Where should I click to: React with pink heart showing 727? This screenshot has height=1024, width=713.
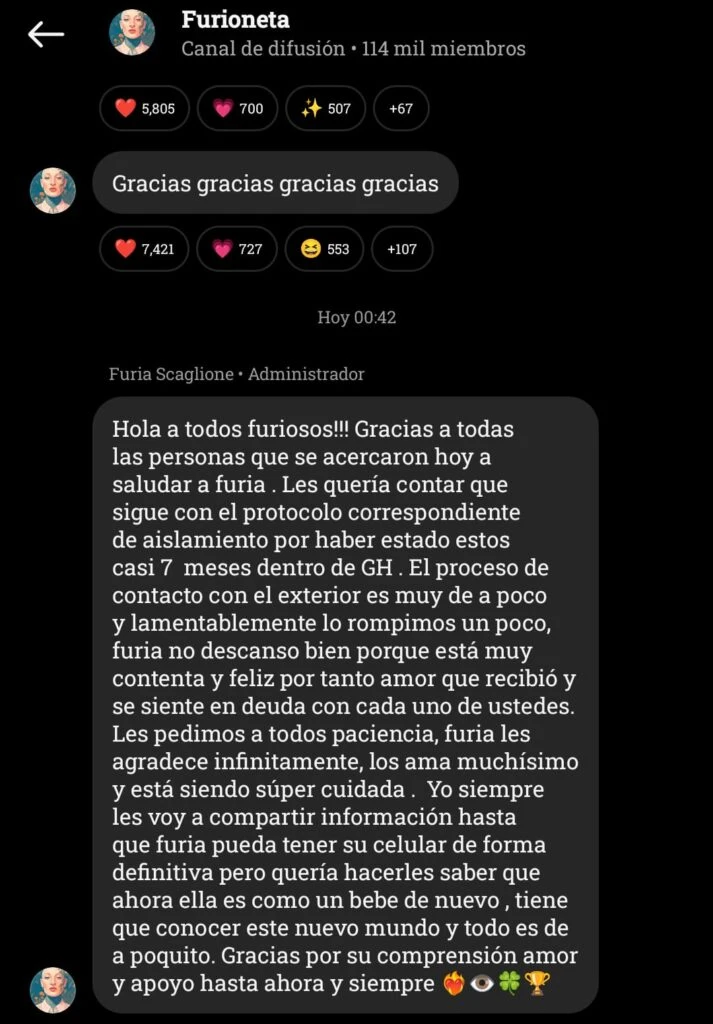(236, 249)
